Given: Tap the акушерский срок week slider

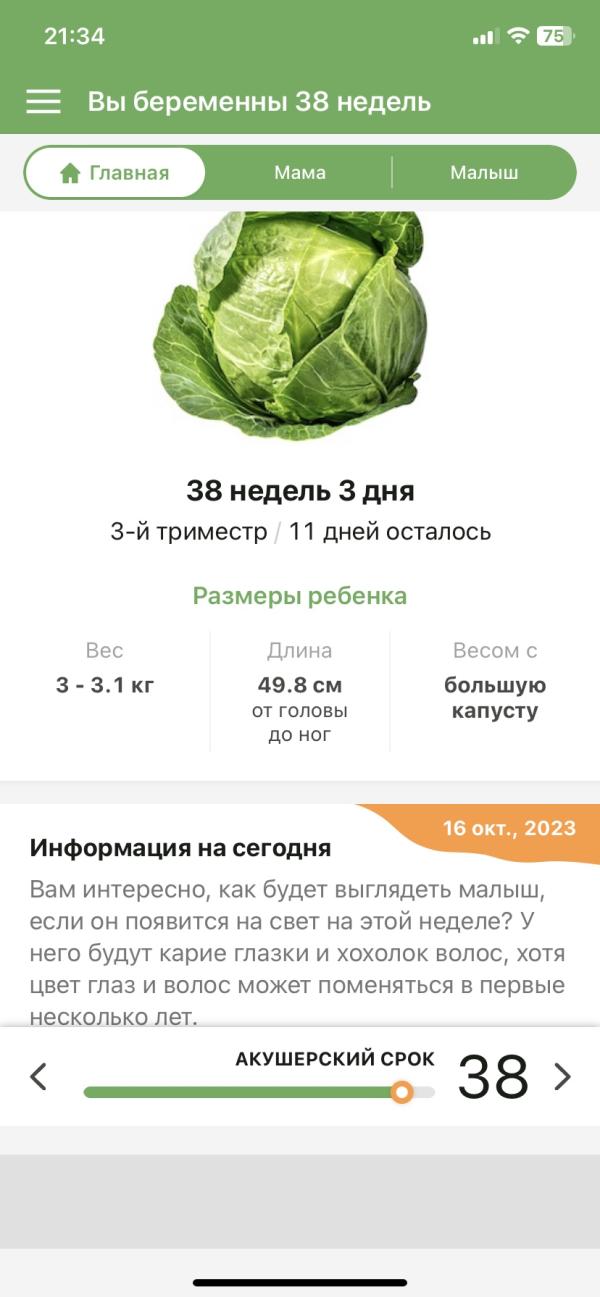Looking at the screenshot, I should pos(259,1092).
